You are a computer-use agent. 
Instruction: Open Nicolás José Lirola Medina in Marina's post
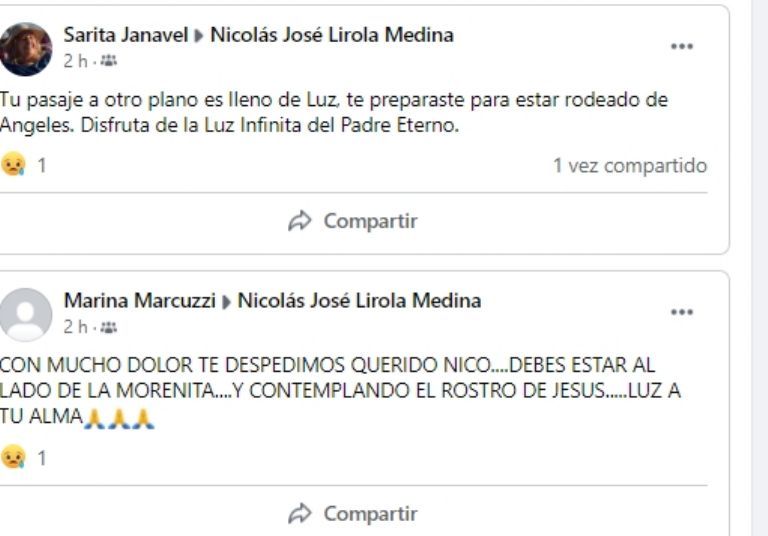tap(359, 300)
